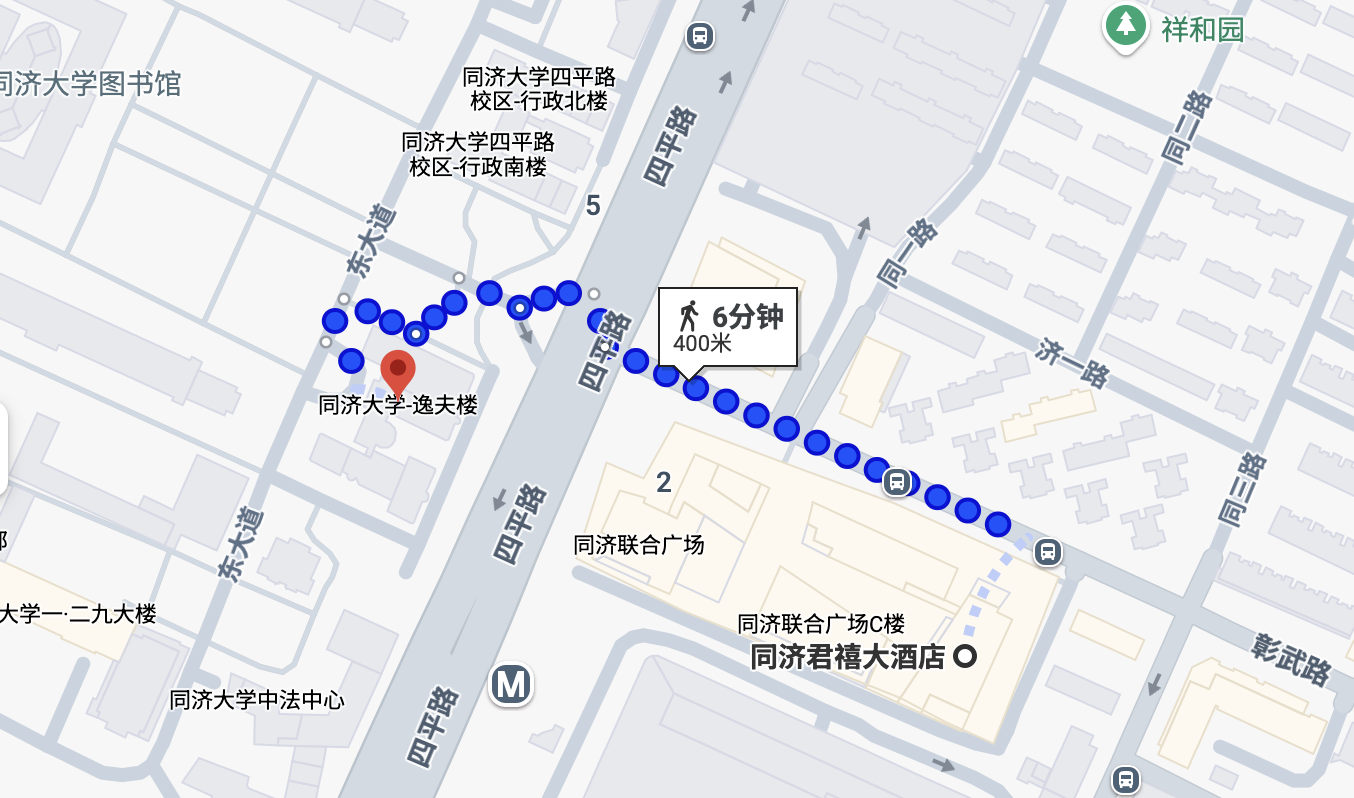Select 同济大学四平路校区-行政南楼 on the map
Viewport: 1354px width, 798px height.
(x=478, y=155)
